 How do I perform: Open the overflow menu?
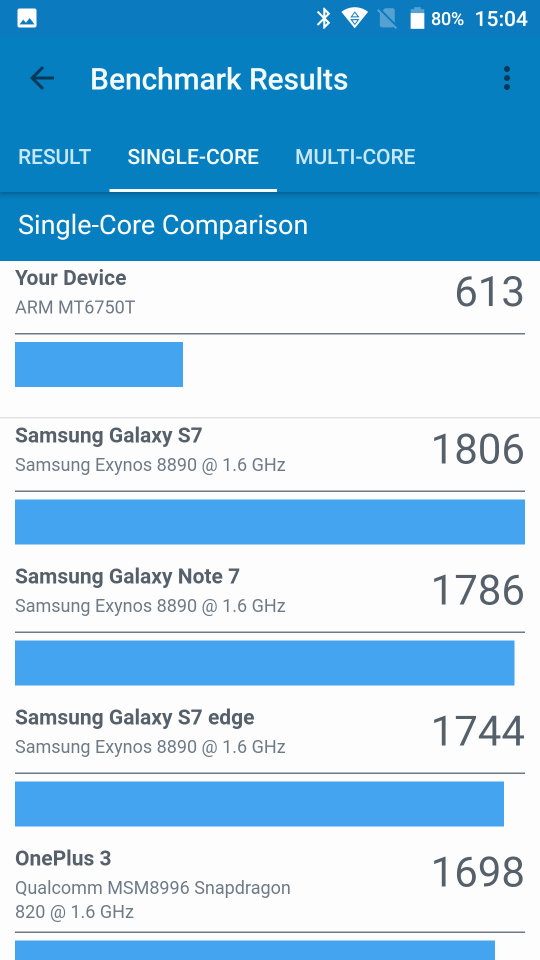(506, 79)
